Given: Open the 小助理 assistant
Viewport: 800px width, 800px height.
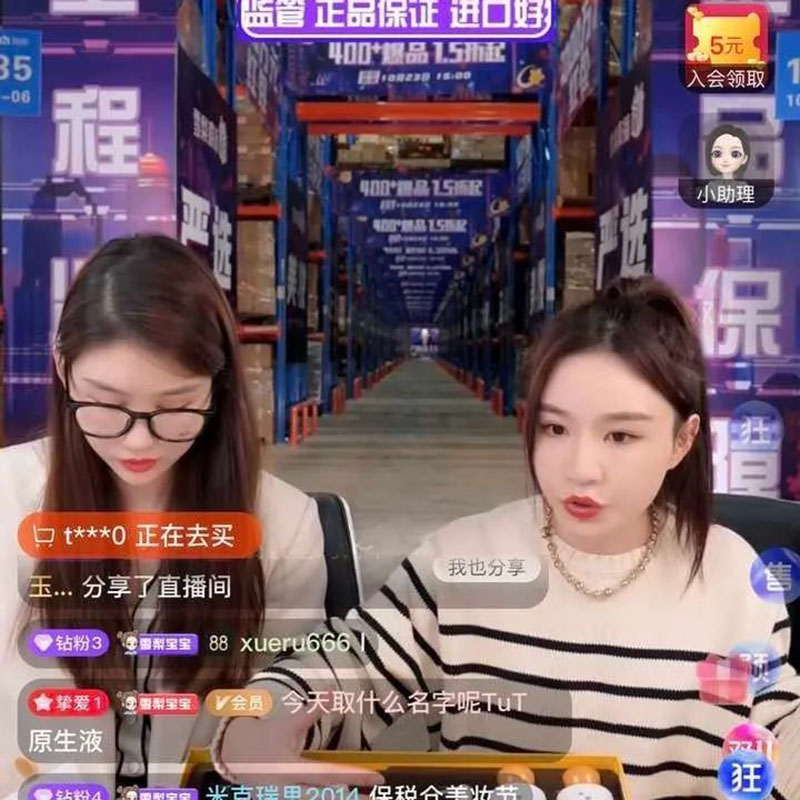Looking at the screenshot, I should click(x=726, y=163).
